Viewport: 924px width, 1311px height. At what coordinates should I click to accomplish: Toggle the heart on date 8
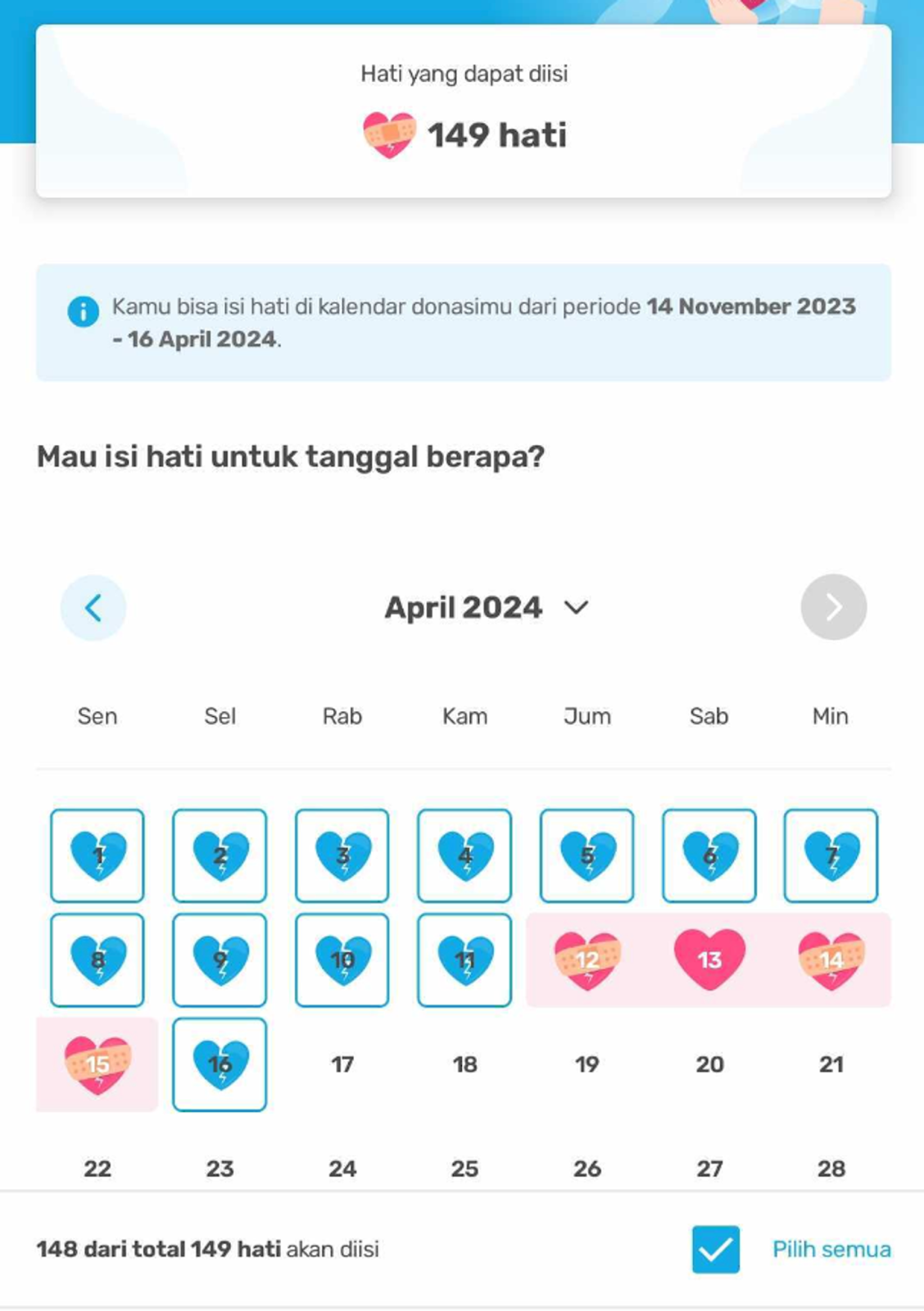[97, 959]
